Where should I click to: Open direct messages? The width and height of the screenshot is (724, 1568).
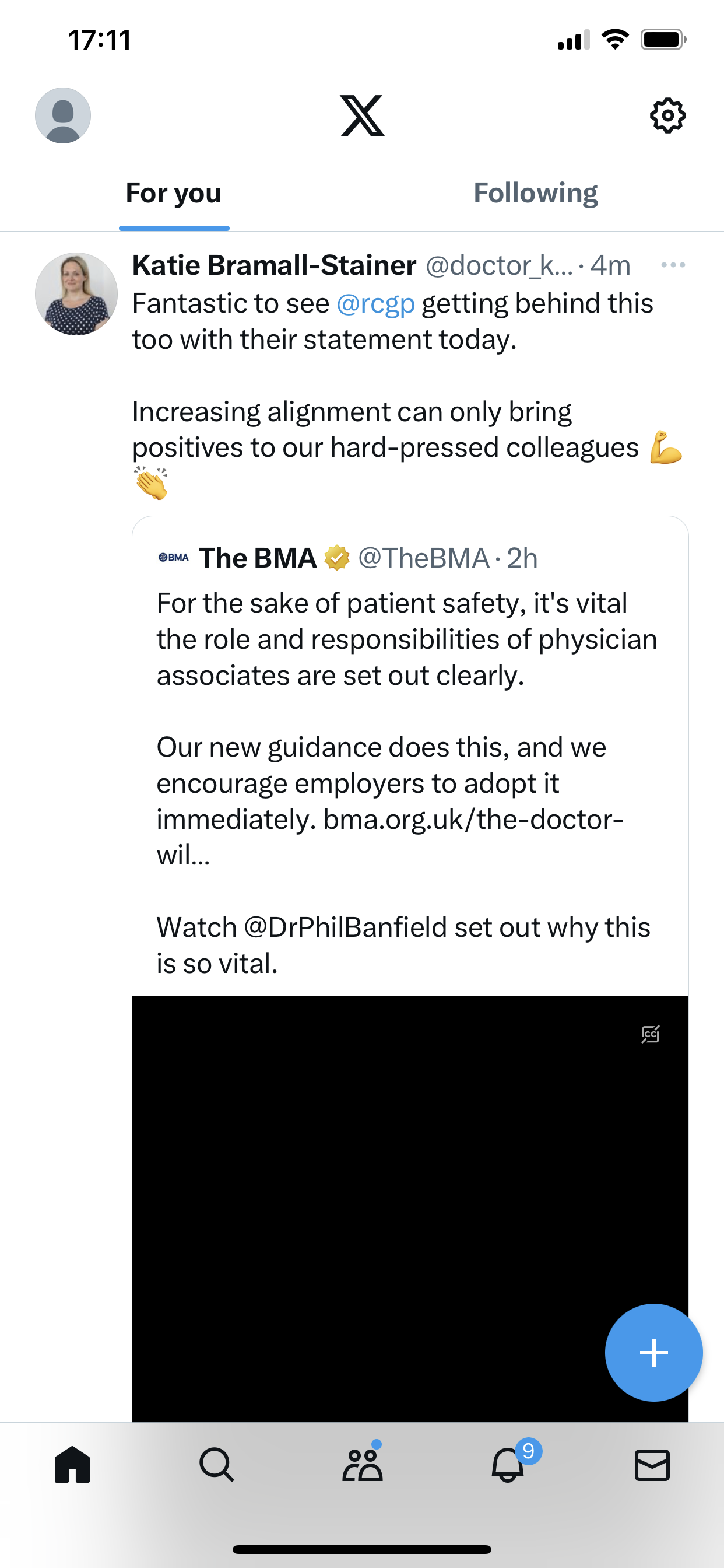(652, 1465)
